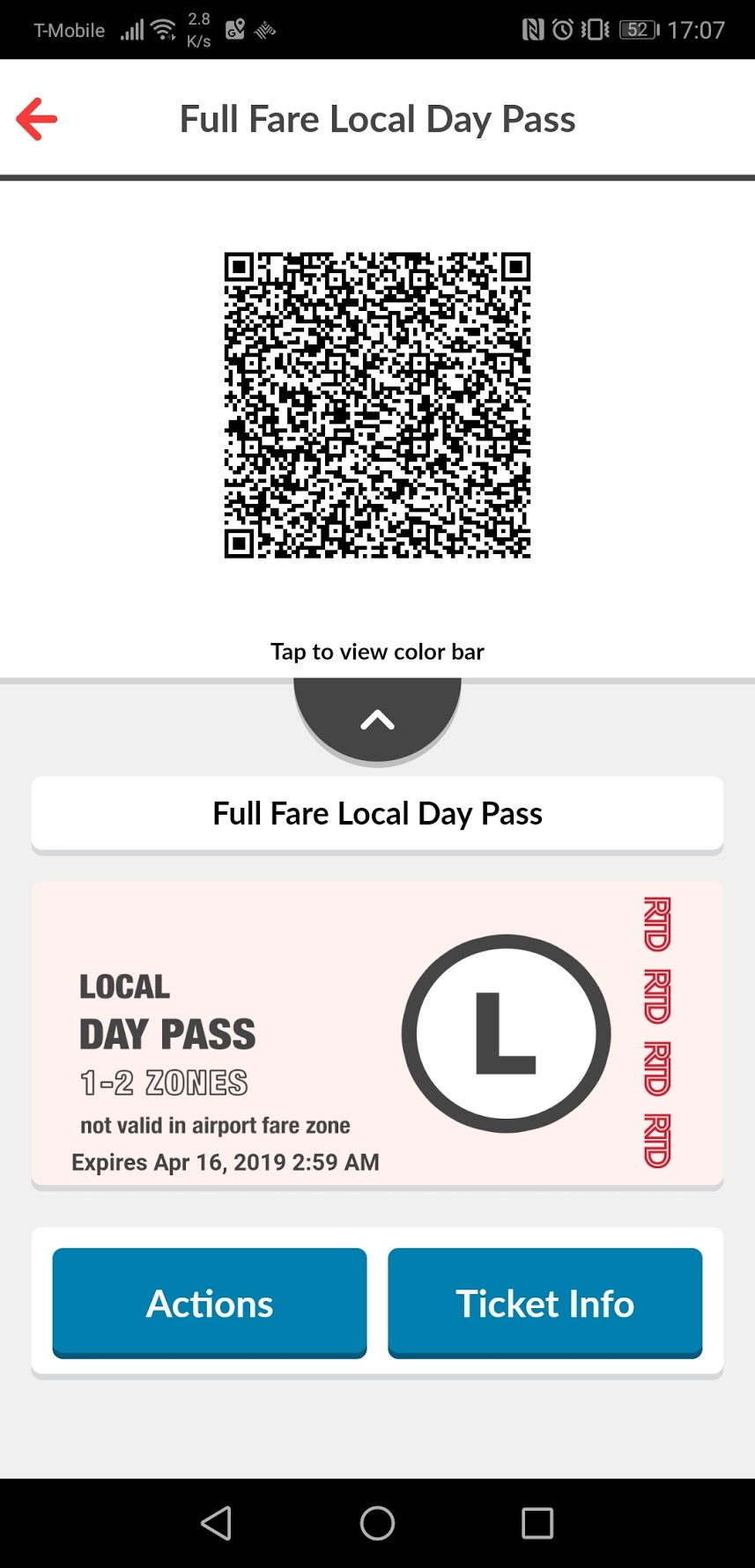Expand the color bar with the chevron
The height and width of the screenshot is (1568, 755).
[x=377, y=720]
